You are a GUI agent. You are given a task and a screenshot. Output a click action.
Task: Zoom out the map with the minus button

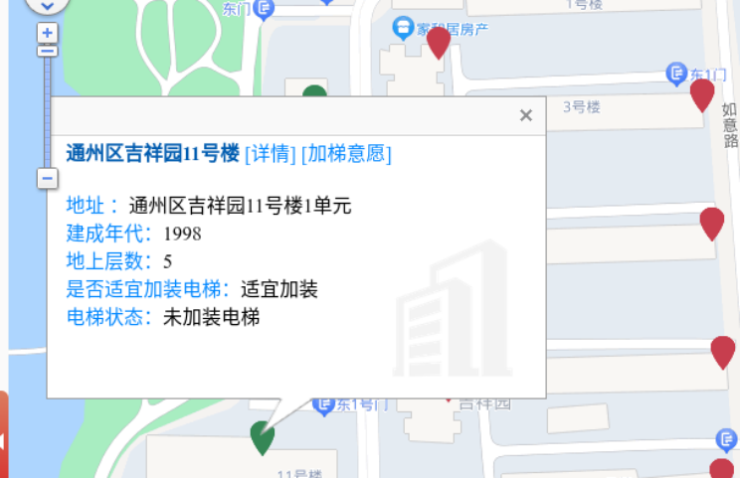(x=47, y=178)
